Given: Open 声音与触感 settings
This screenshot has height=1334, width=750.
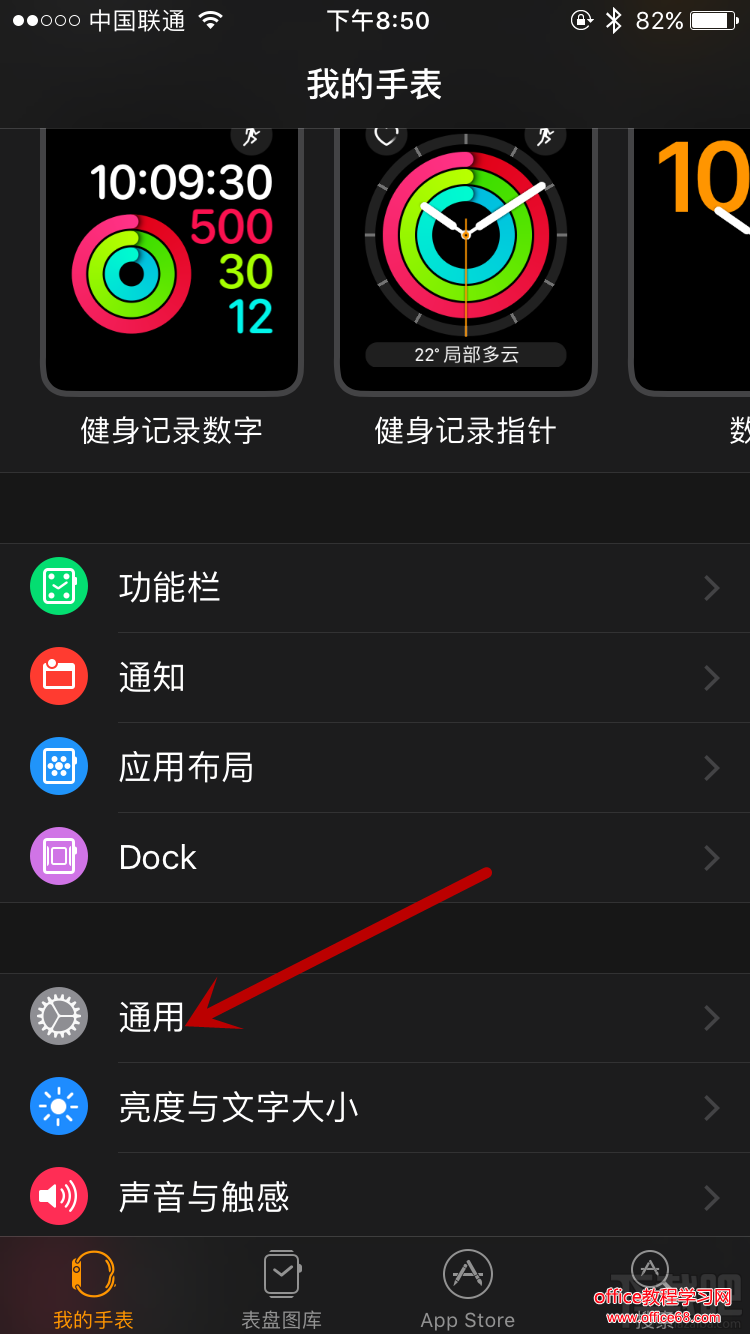Looking at the screenshot, I should (x=375, y=1196).
